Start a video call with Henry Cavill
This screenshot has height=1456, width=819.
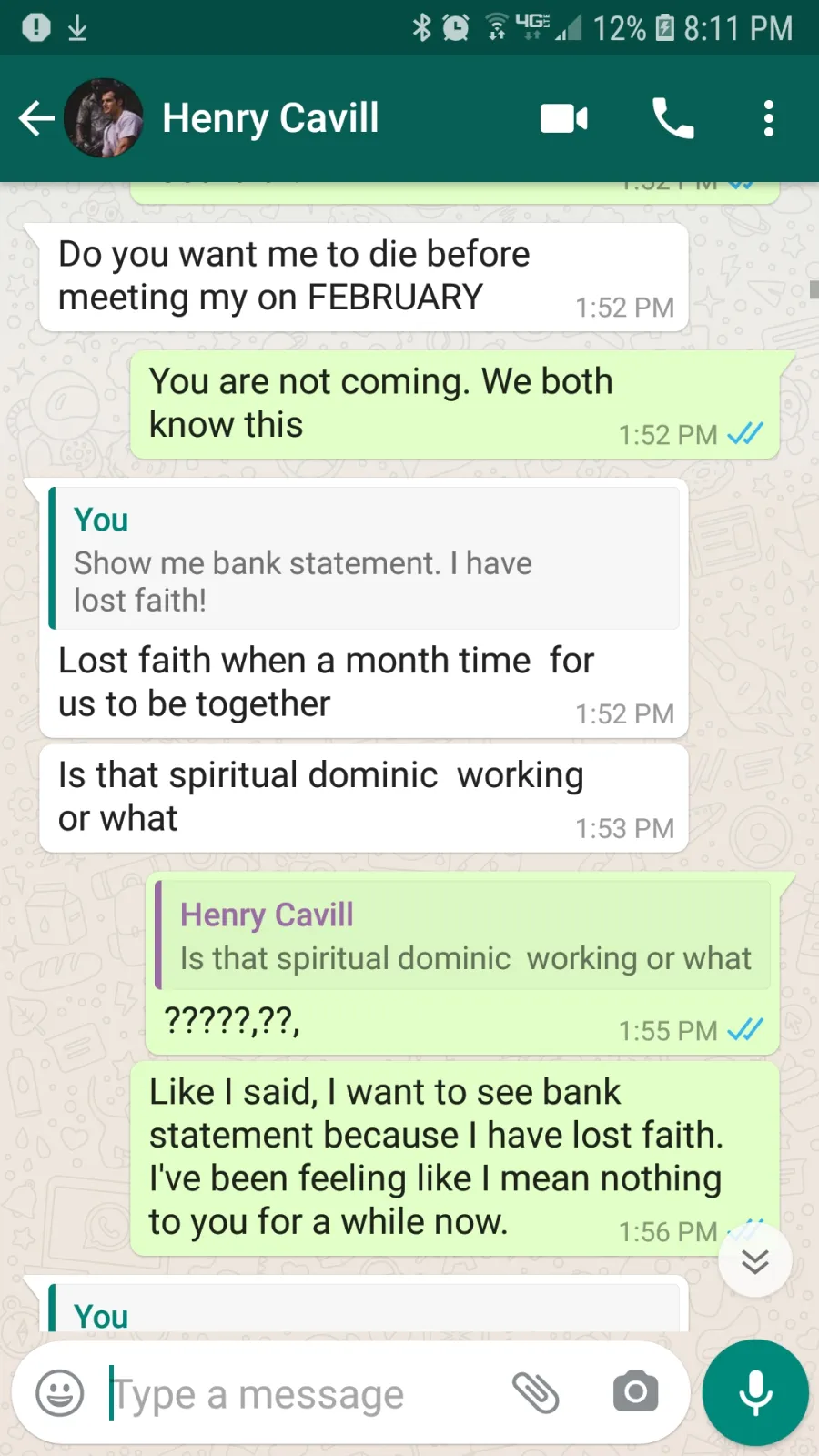pyautogui.click(x=564, y=118)
